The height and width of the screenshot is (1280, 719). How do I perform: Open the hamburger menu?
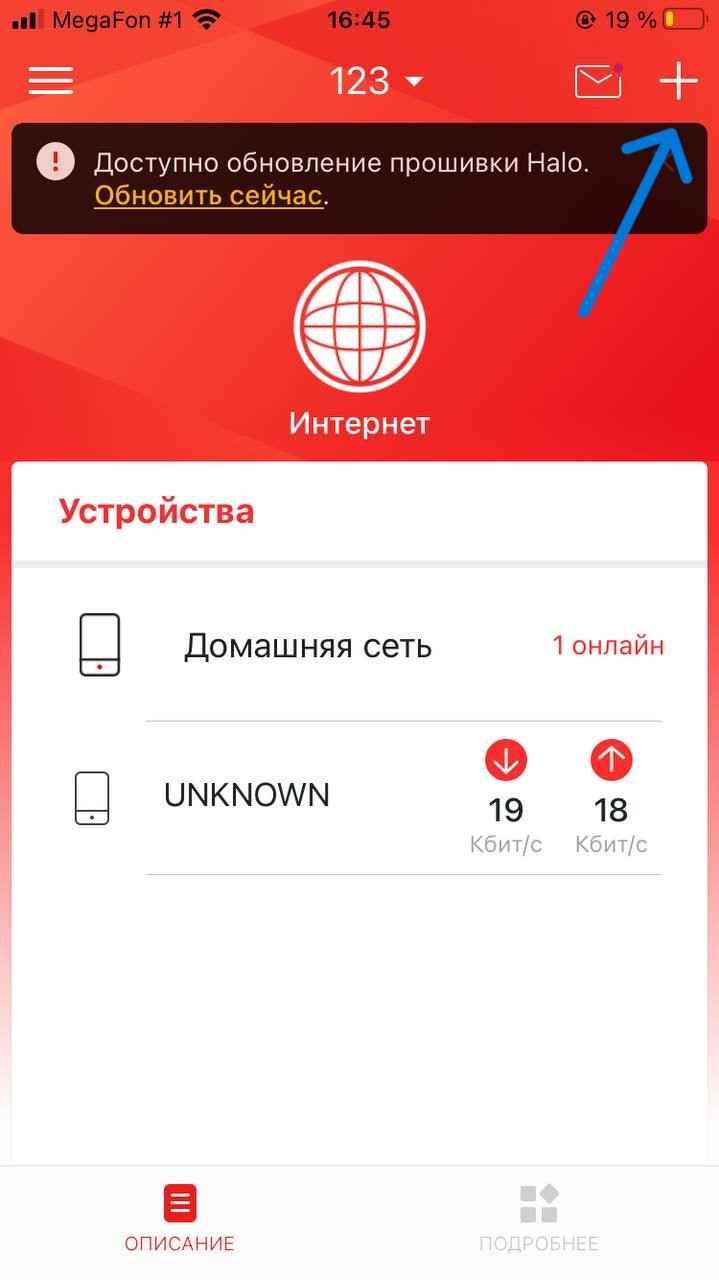[51, 81]
